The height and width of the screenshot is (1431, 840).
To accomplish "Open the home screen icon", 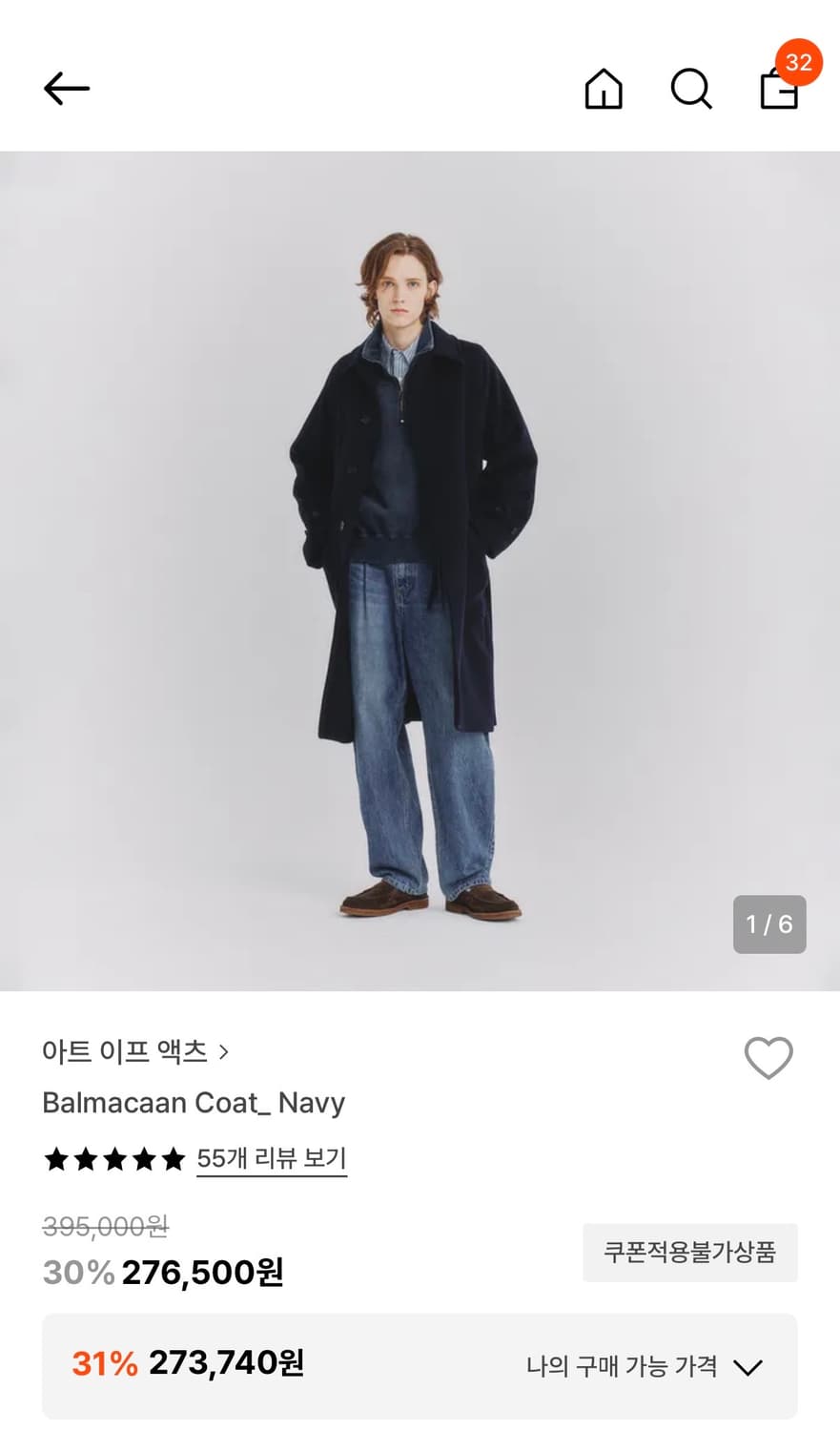I will 603,91.
